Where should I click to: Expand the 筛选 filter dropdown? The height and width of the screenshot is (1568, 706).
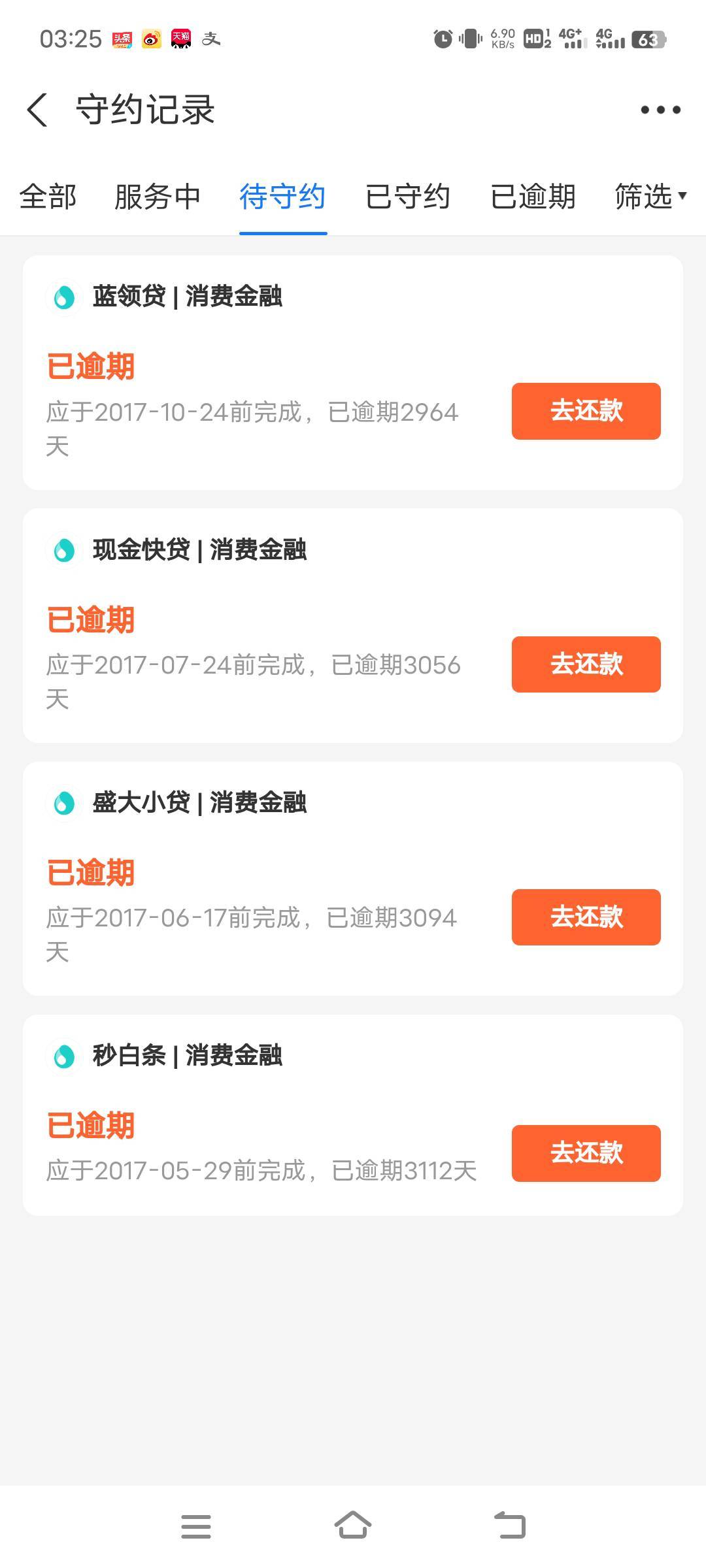(x=650, y=197)
